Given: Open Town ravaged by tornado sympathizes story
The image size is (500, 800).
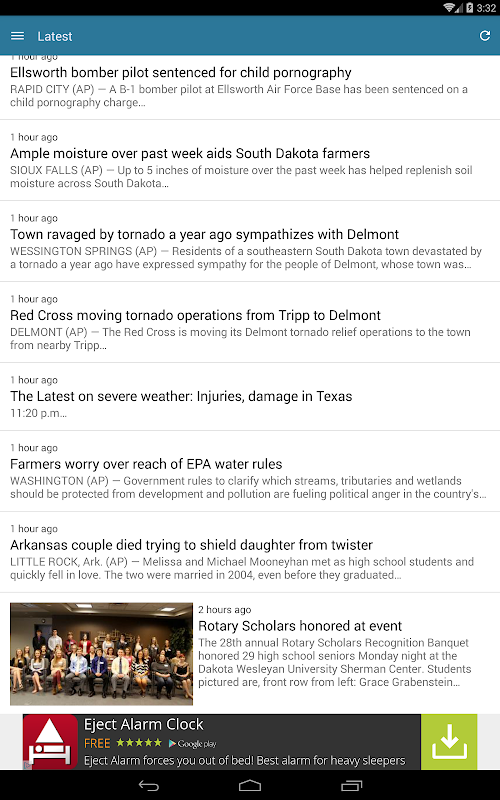Looking at the screenshot, I should [x=250, y=241].
